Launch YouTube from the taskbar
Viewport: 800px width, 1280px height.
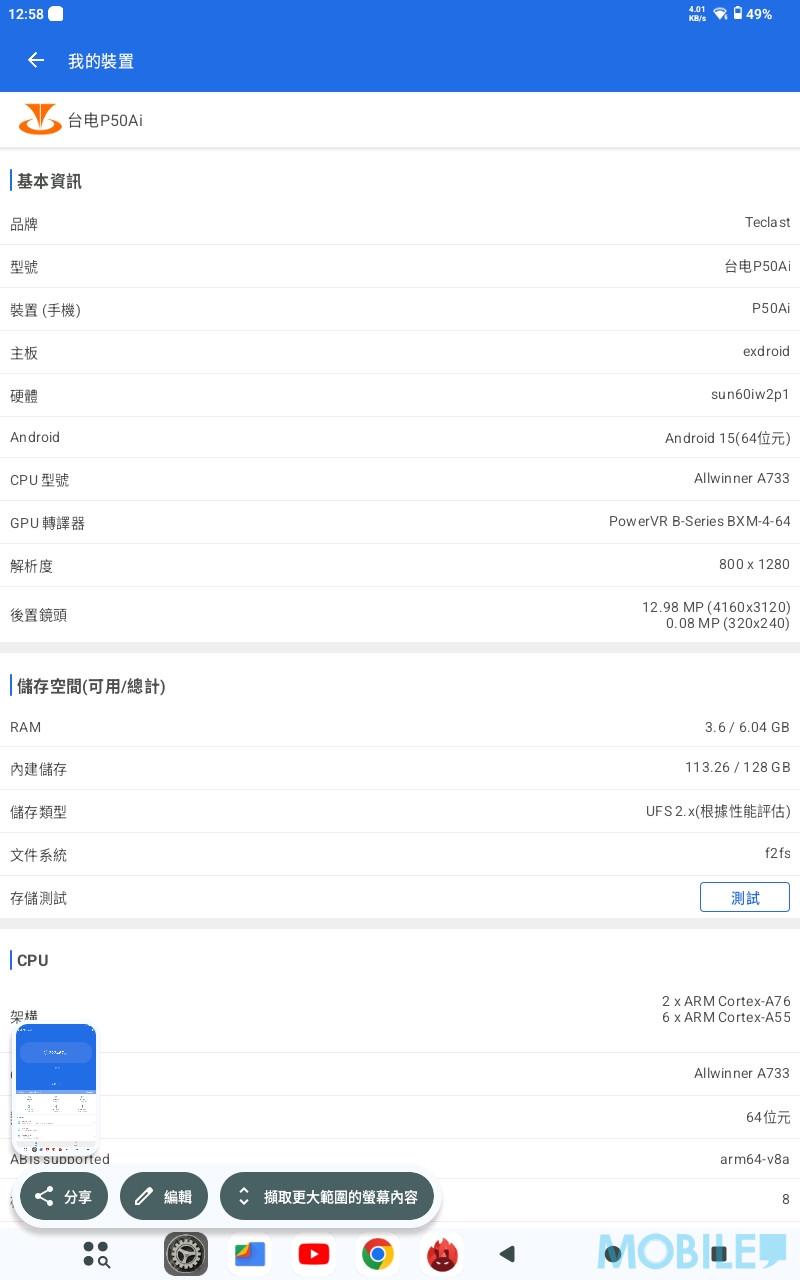pos(313,1254)
